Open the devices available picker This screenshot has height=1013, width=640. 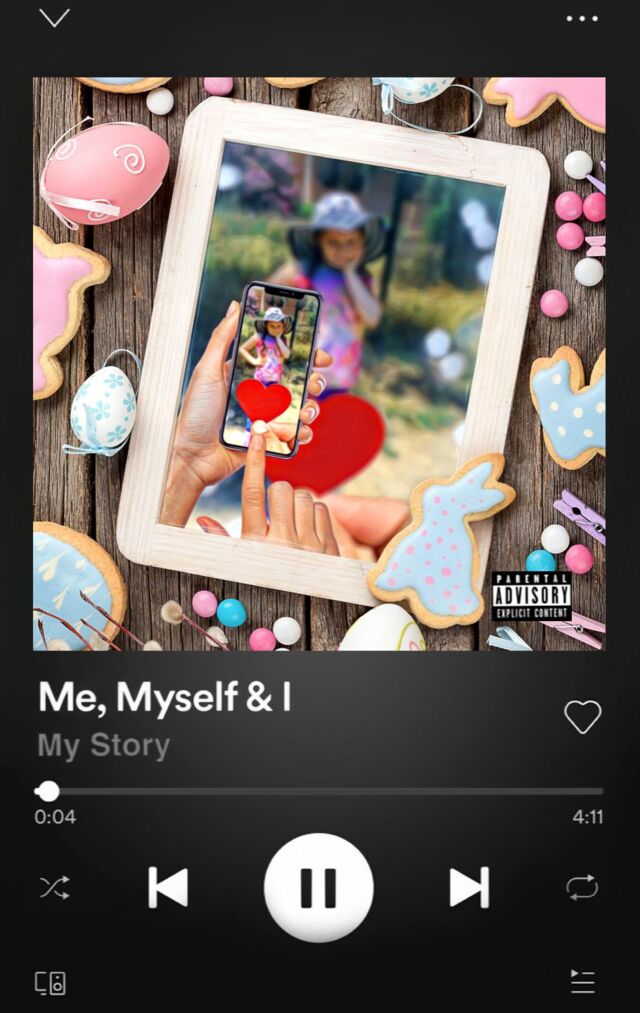click(51, 983)
